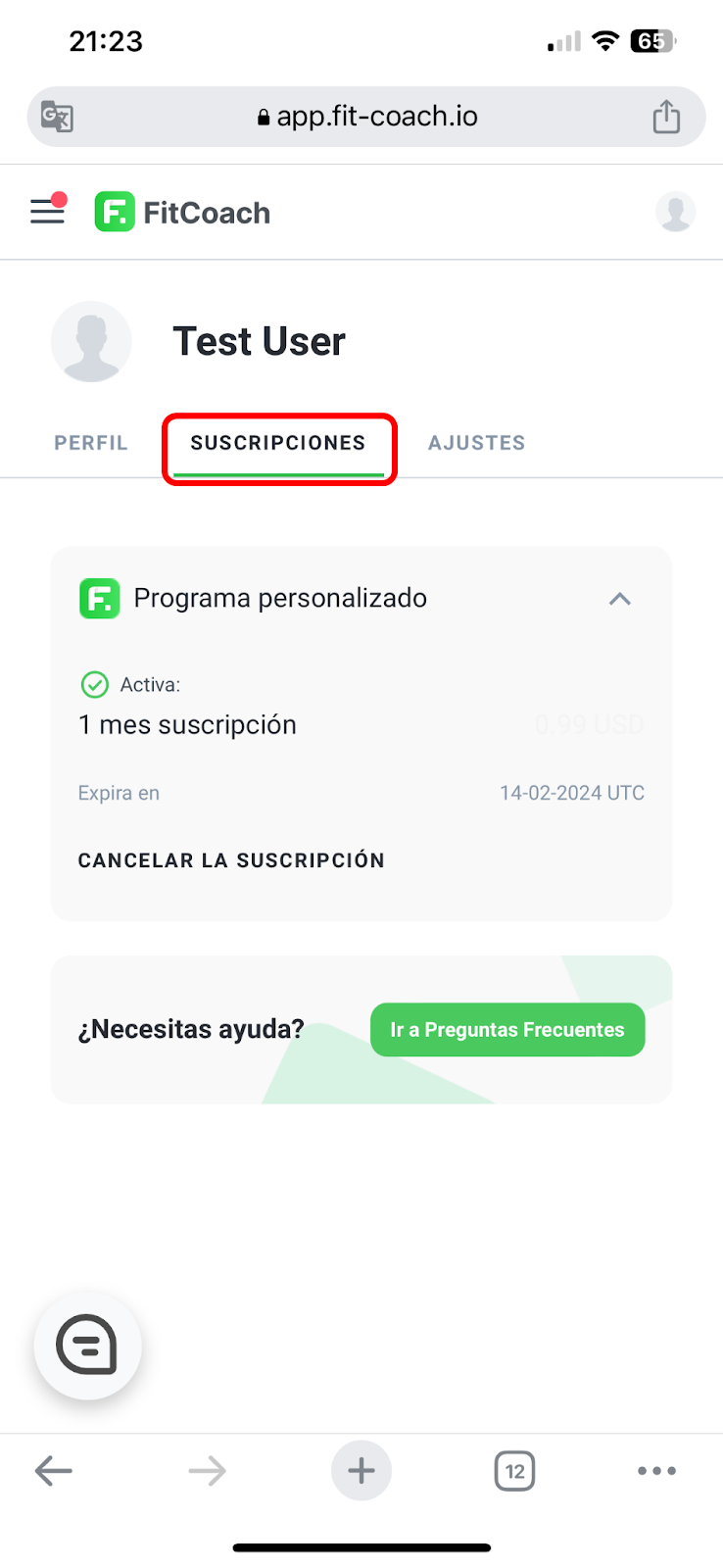Open the hamburger drawer menu
Viewport: 723px width, 1568px height.
click(47, 211)
